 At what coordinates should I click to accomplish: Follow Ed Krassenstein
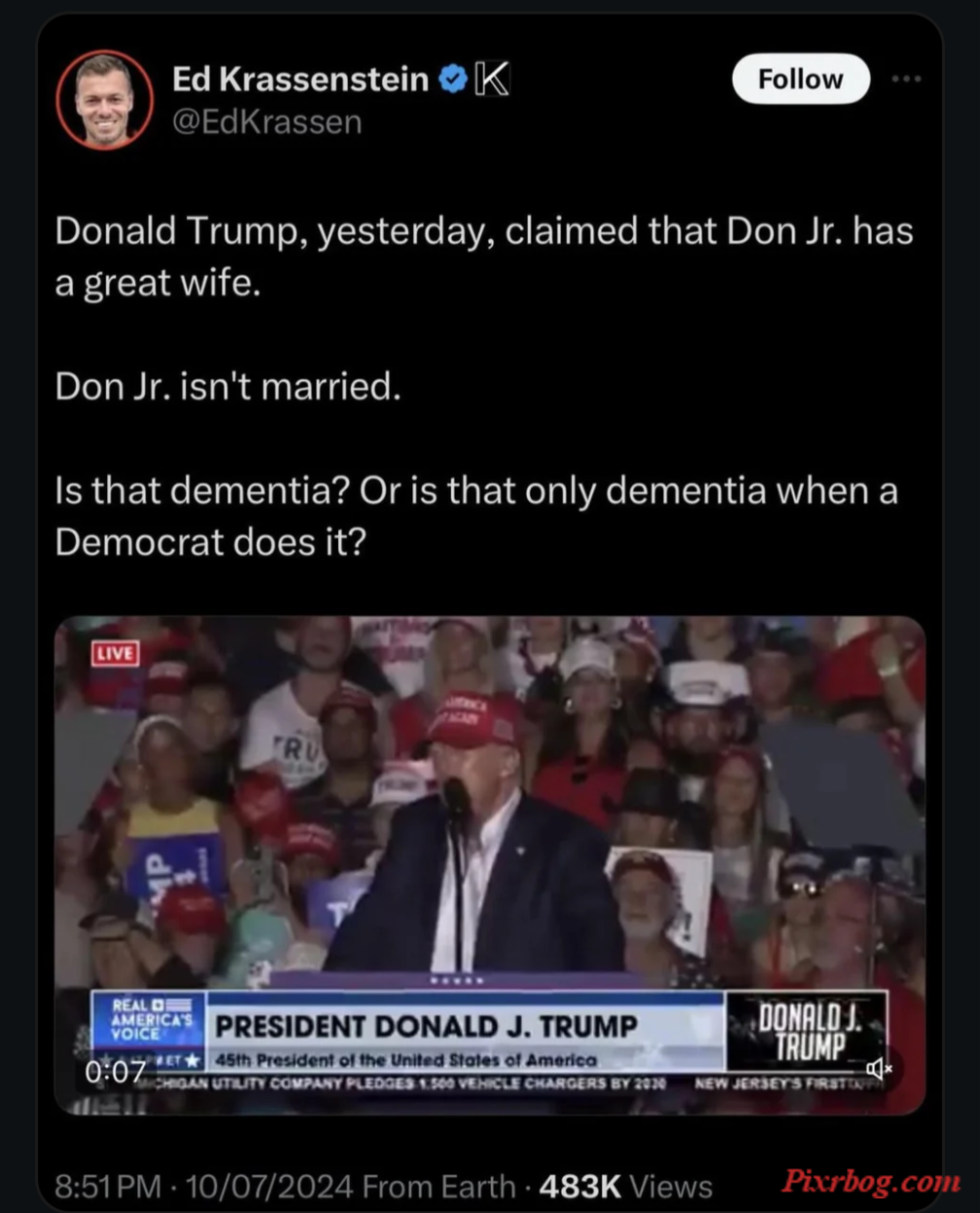(799, 79)
